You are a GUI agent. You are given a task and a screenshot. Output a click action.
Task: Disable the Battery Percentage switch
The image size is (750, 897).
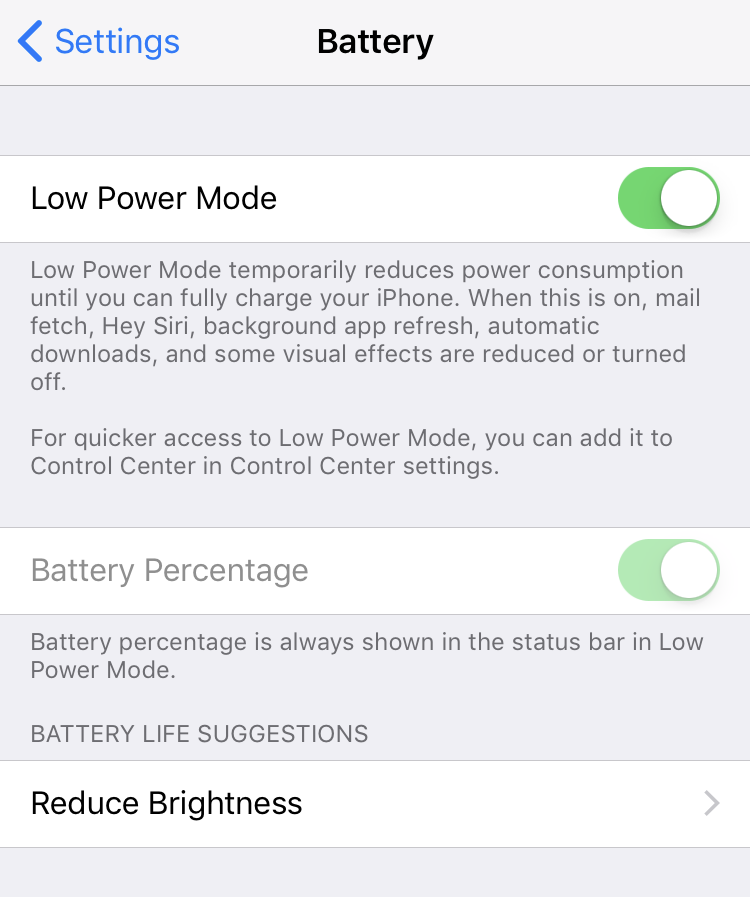[668, 570]
